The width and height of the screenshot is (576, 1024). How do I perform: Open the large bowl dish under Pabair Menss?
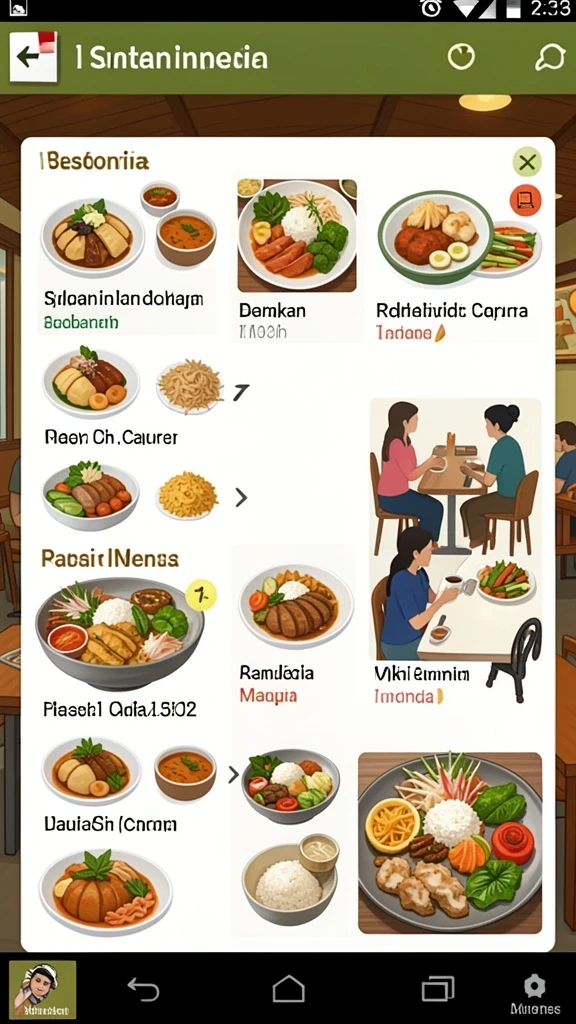point(120,633)
